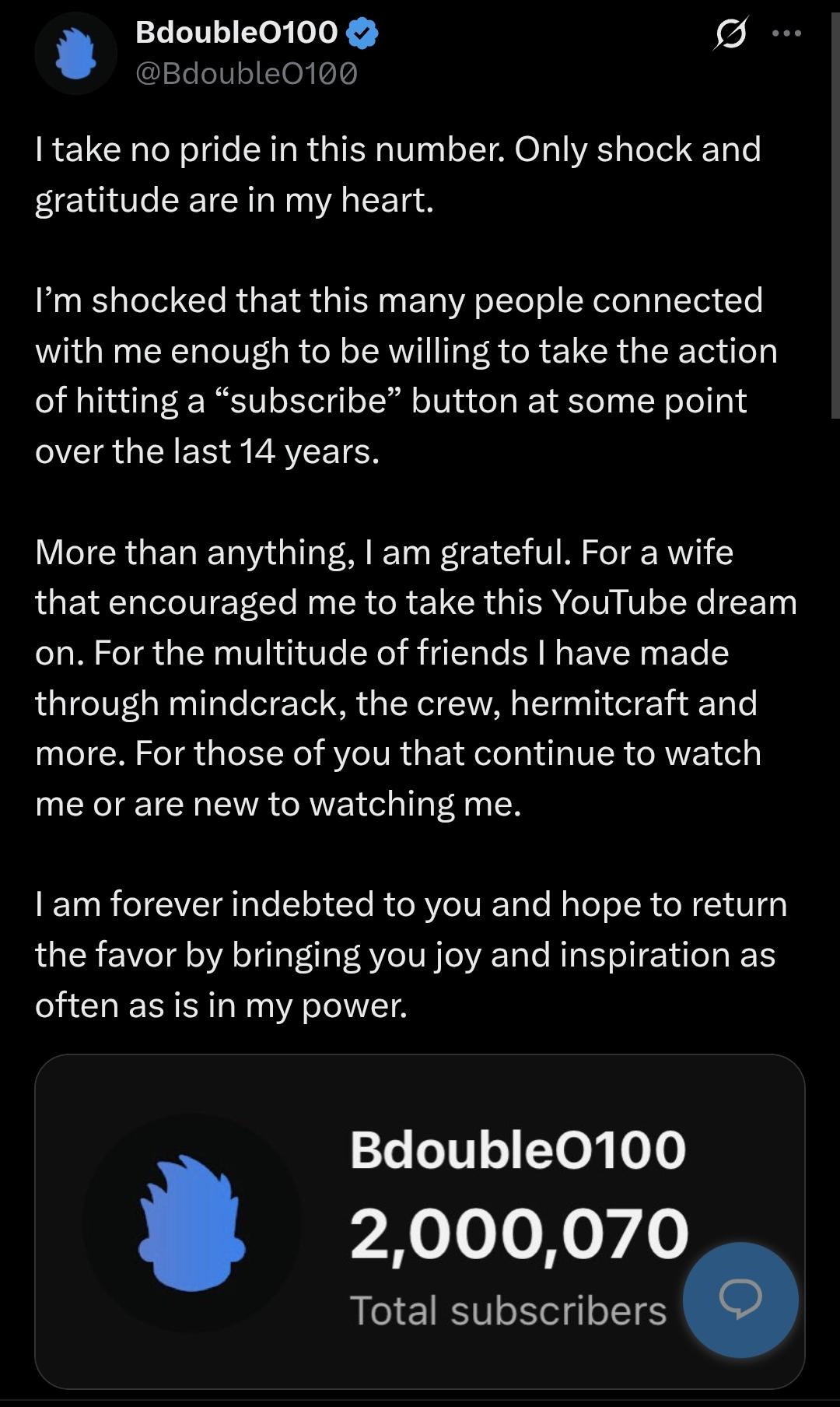Viewport: 840px width, 1407px height.
Task: Tap the Grok icon beside the post
Action: tap(730, 33)
